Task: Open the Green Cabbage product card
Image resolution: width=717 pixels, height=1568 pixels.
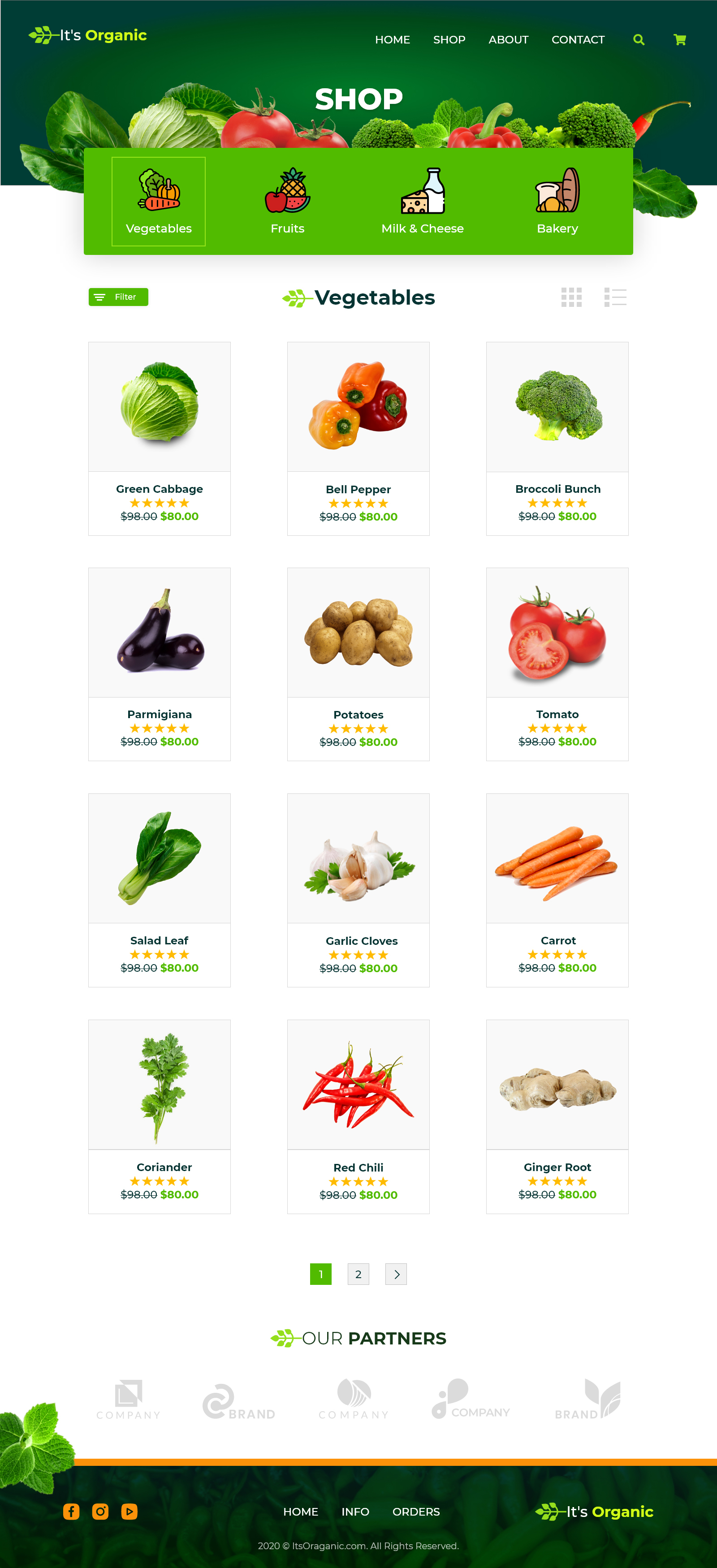Action: pos(160,438)
